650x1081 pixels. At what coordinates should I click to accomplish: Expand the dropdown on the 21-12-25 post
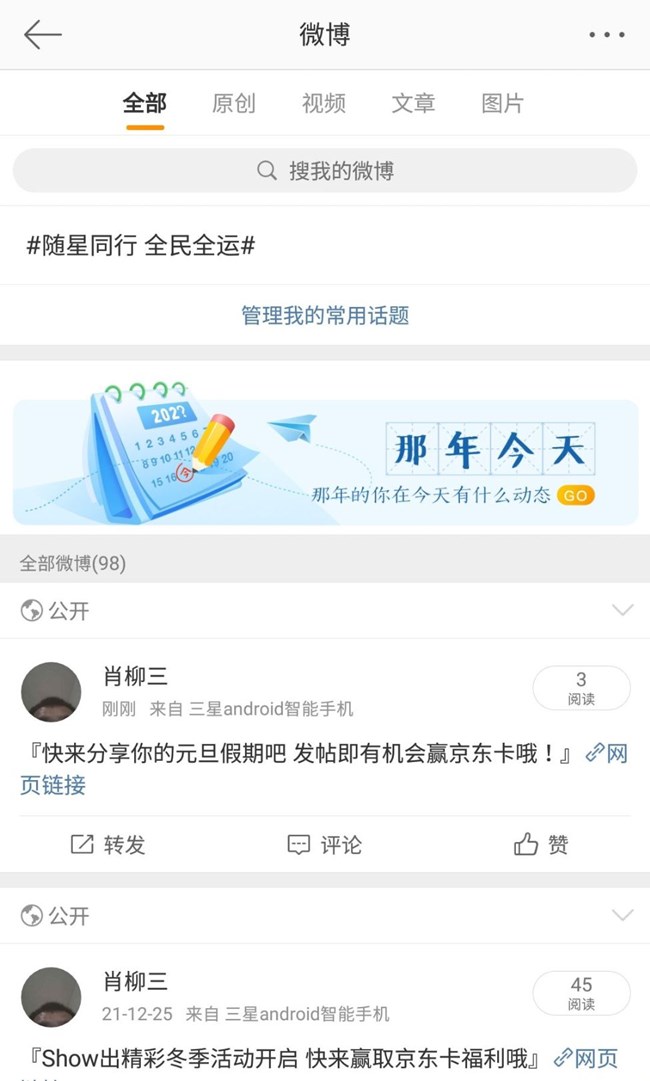click(622, 915)
